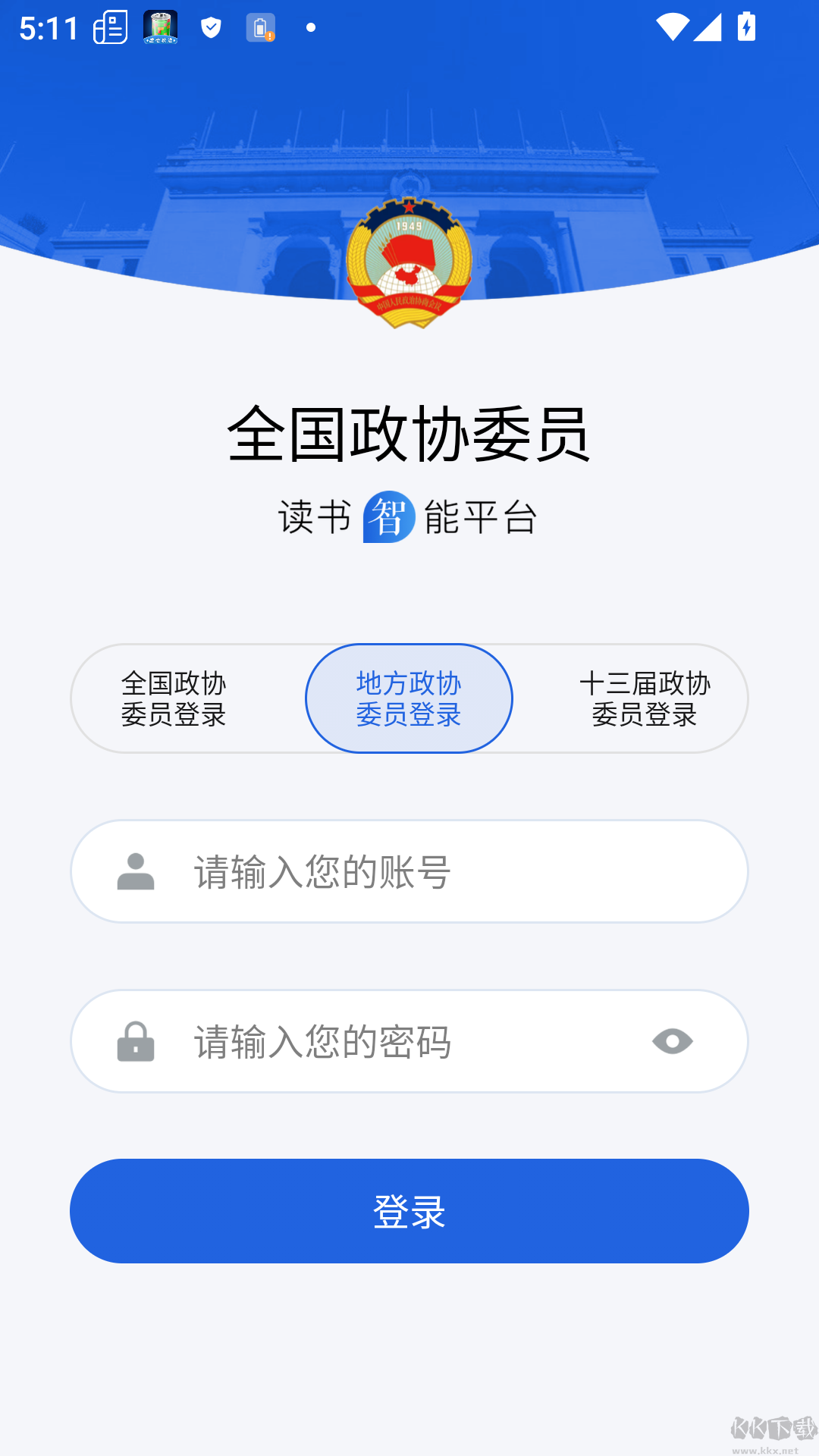The image size is (819, 1456).
Task: Click the person icon in account field
Action: tap(136, 871)
